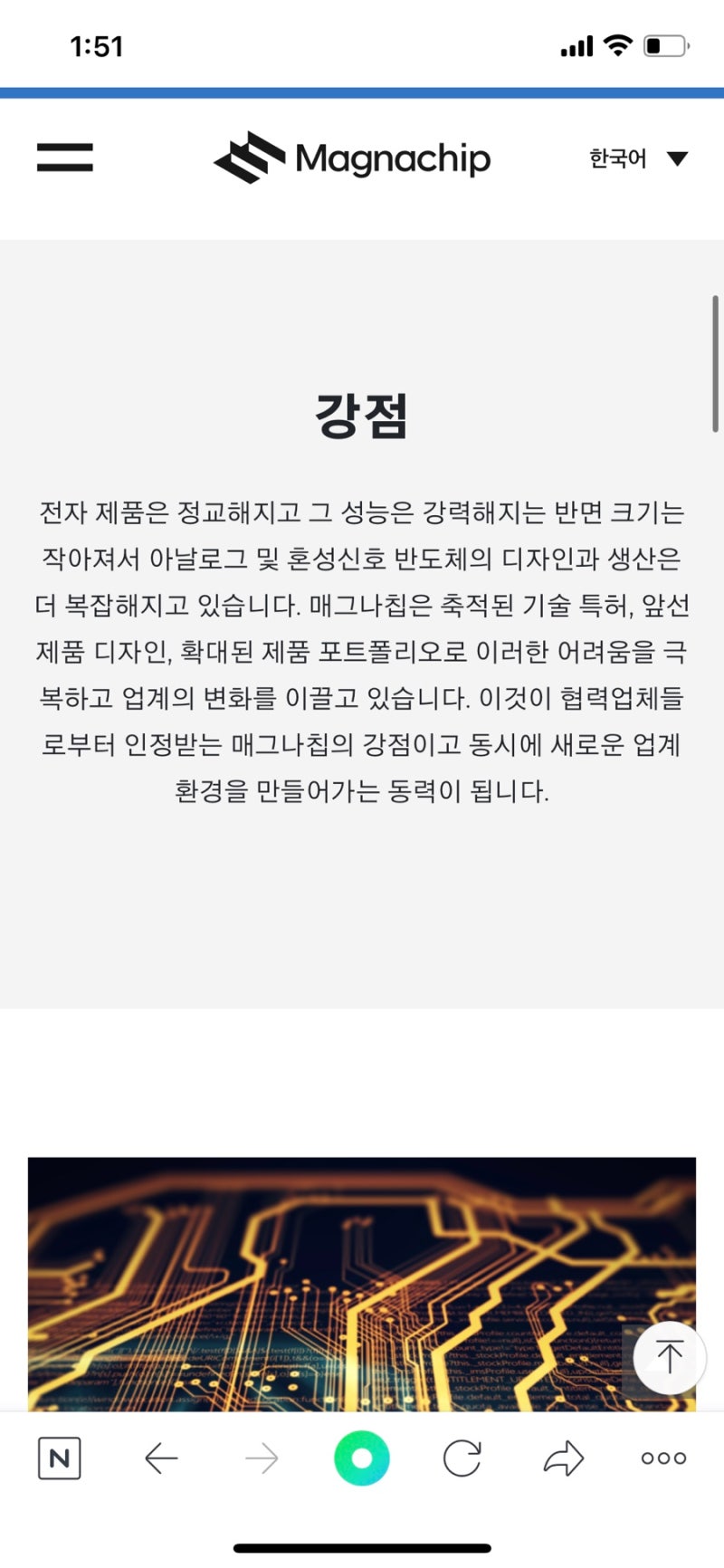The width and height of the screenshot is (724, 1568).
Task: Open the Naver home button
Action: 60,1458
